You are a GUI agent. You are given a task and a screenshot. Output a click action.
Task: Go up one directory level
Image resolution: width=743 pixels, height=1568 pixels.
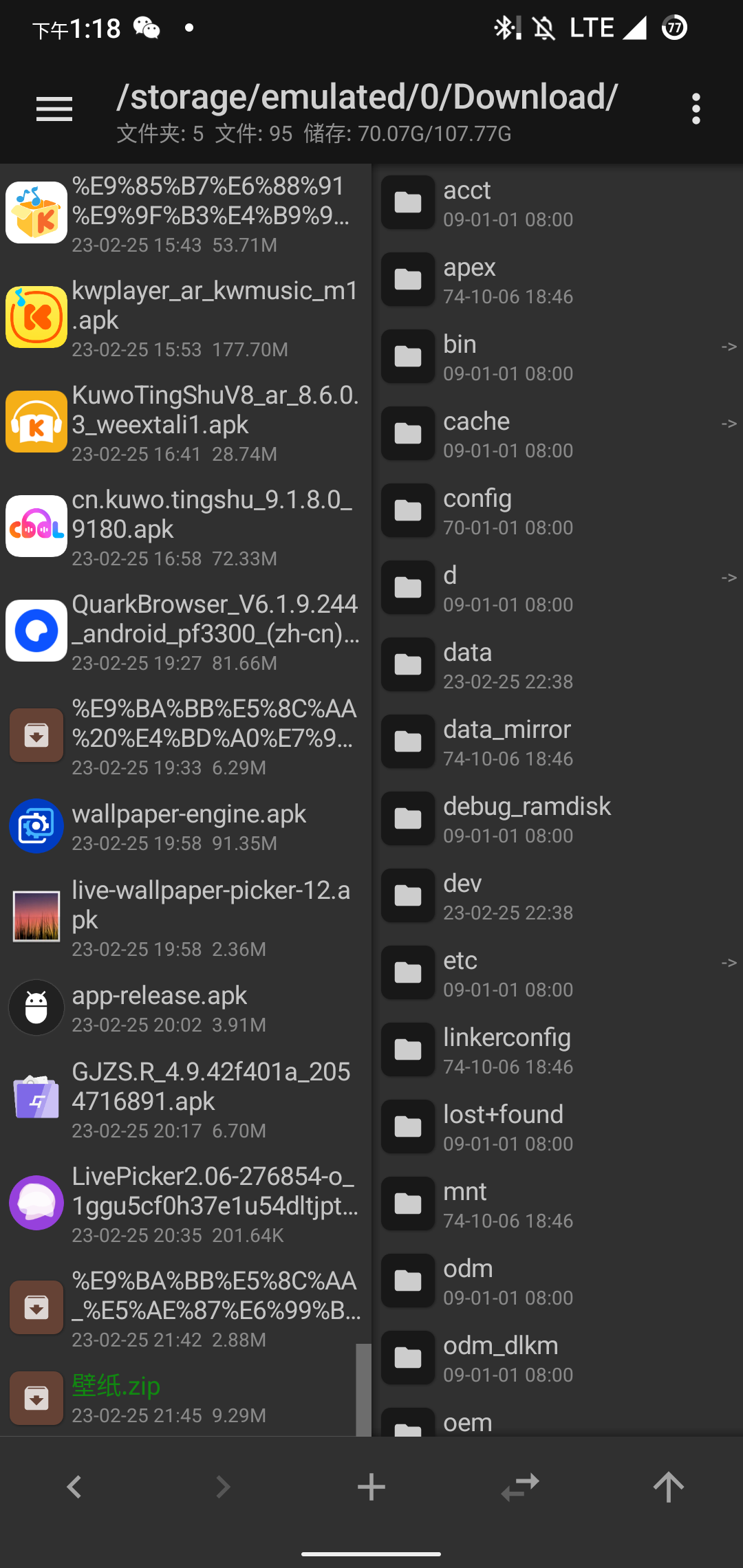668,1487
